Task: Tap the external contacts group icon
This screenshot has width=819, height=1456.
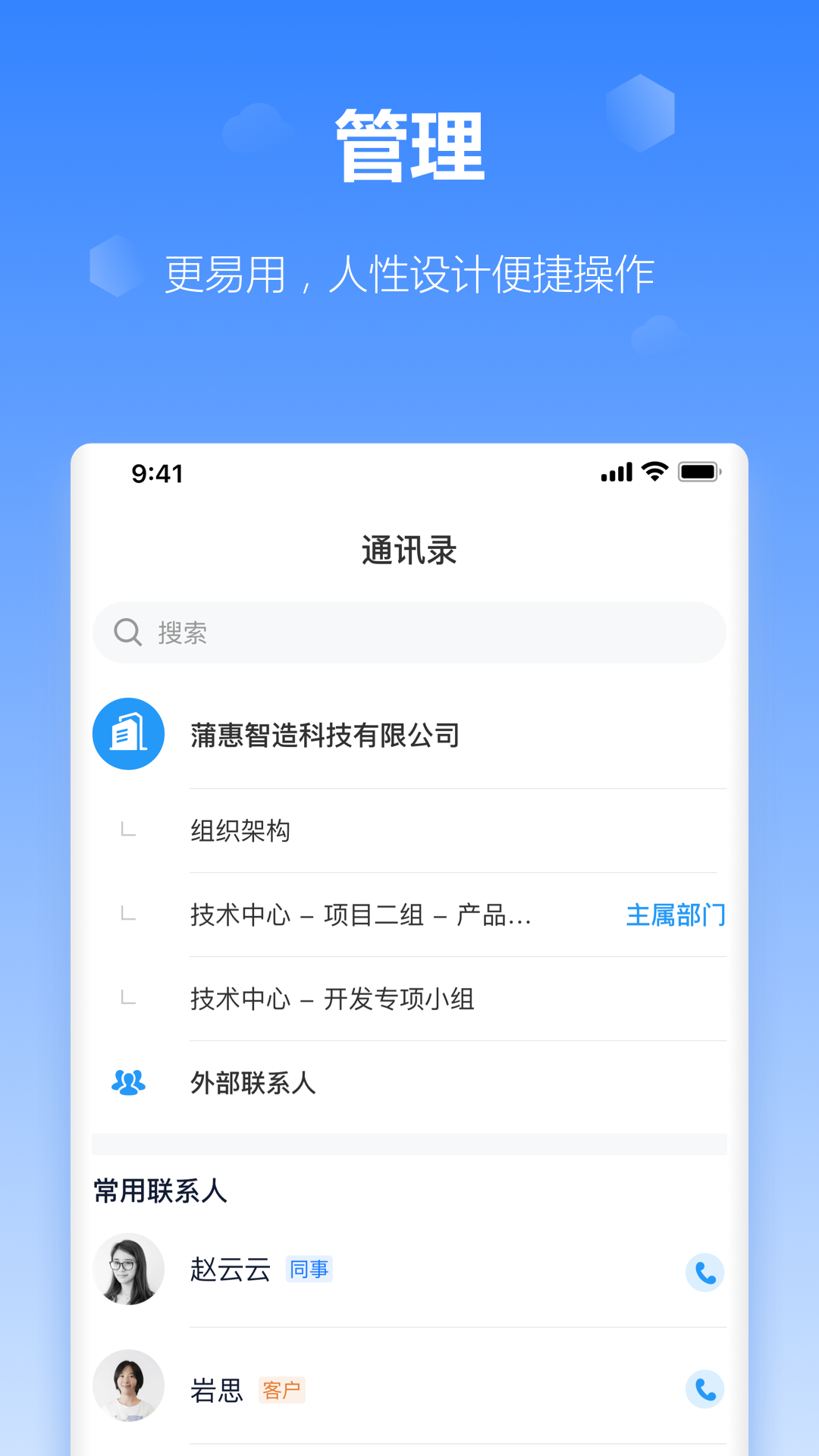Action: coord(127,1084)
